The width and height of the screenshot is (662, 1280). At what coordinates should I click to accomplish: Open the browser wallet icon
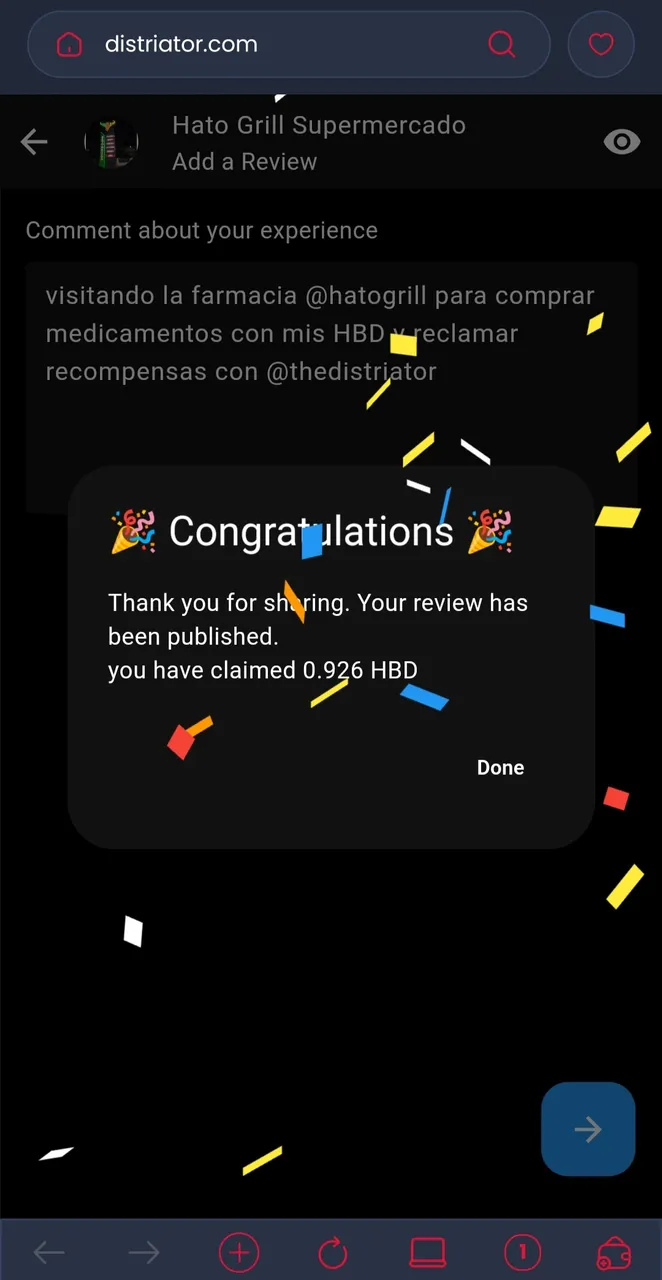pos(613,1252)
